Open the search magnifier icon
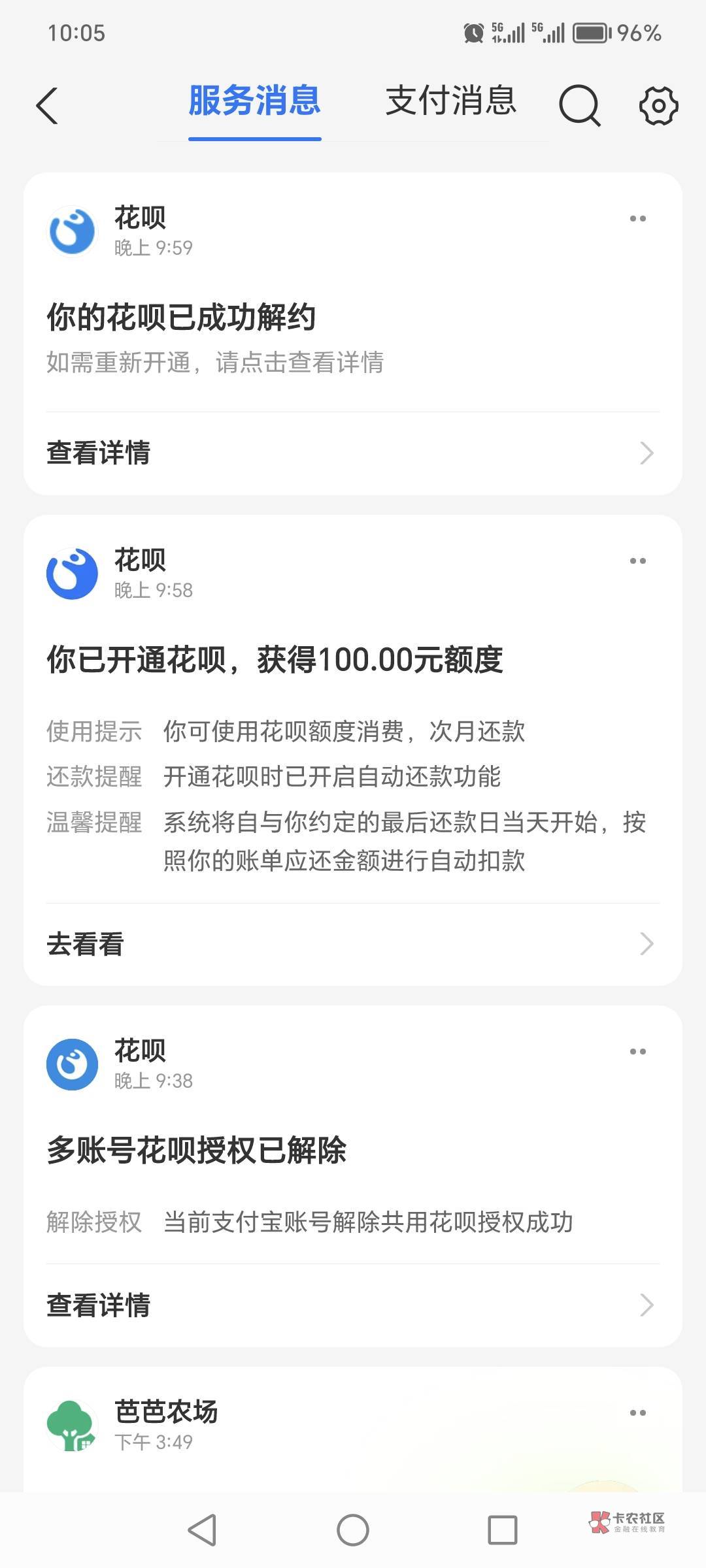Screen dimensions: 706x1568 click(580, 105)
